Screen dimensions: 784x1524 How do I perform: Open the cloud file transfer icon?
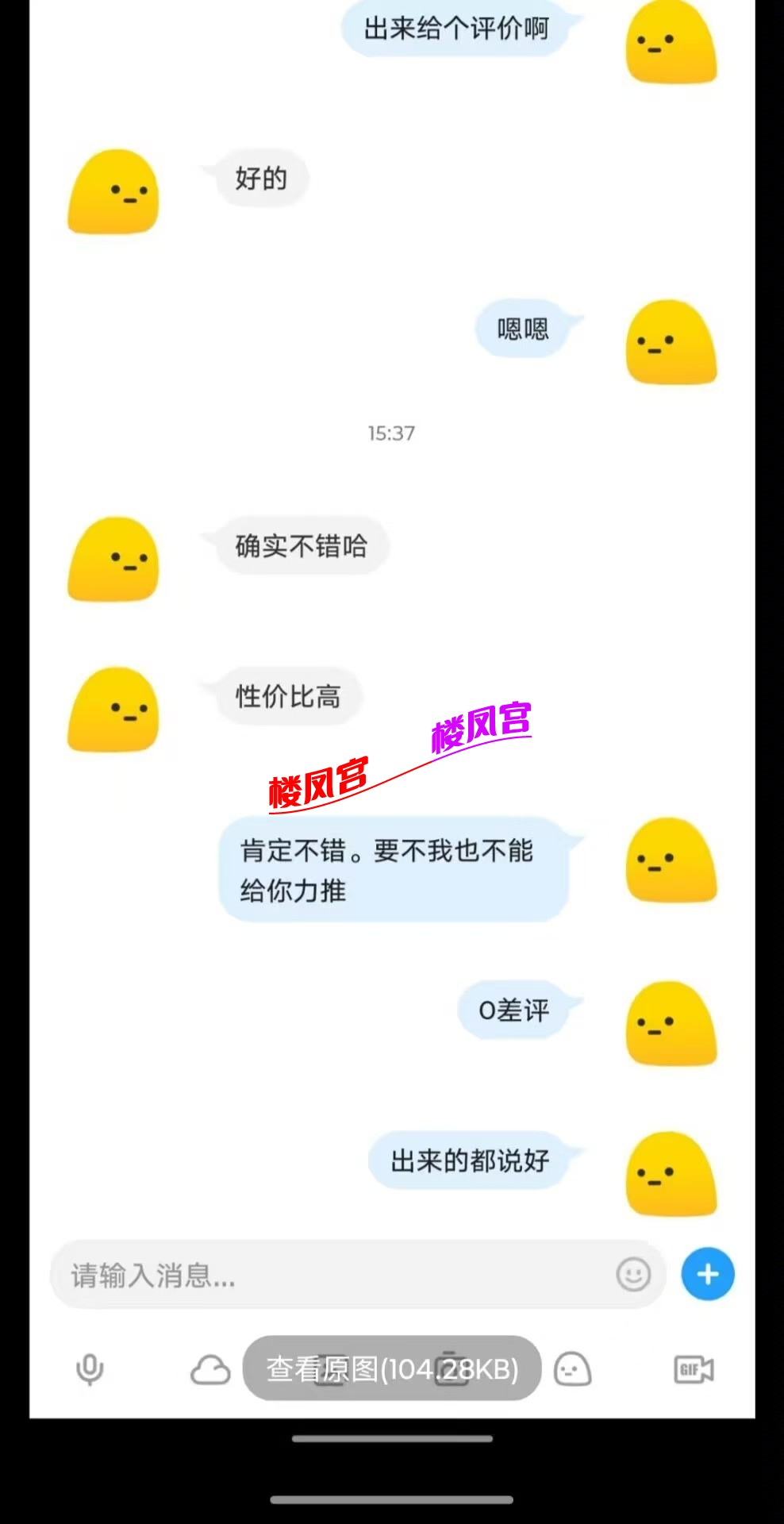209,1367
